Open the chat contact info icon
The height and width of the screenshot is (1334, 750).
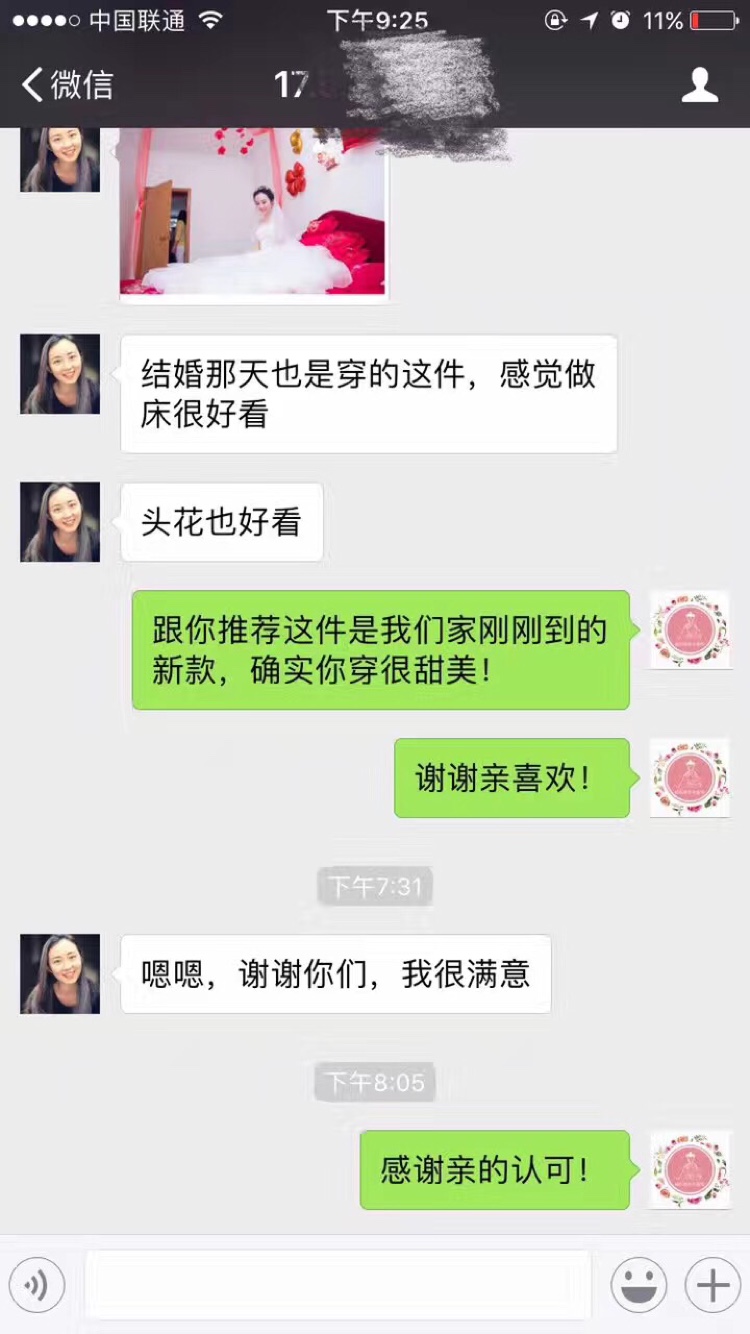pyautogui.click(x=700, y=85)
